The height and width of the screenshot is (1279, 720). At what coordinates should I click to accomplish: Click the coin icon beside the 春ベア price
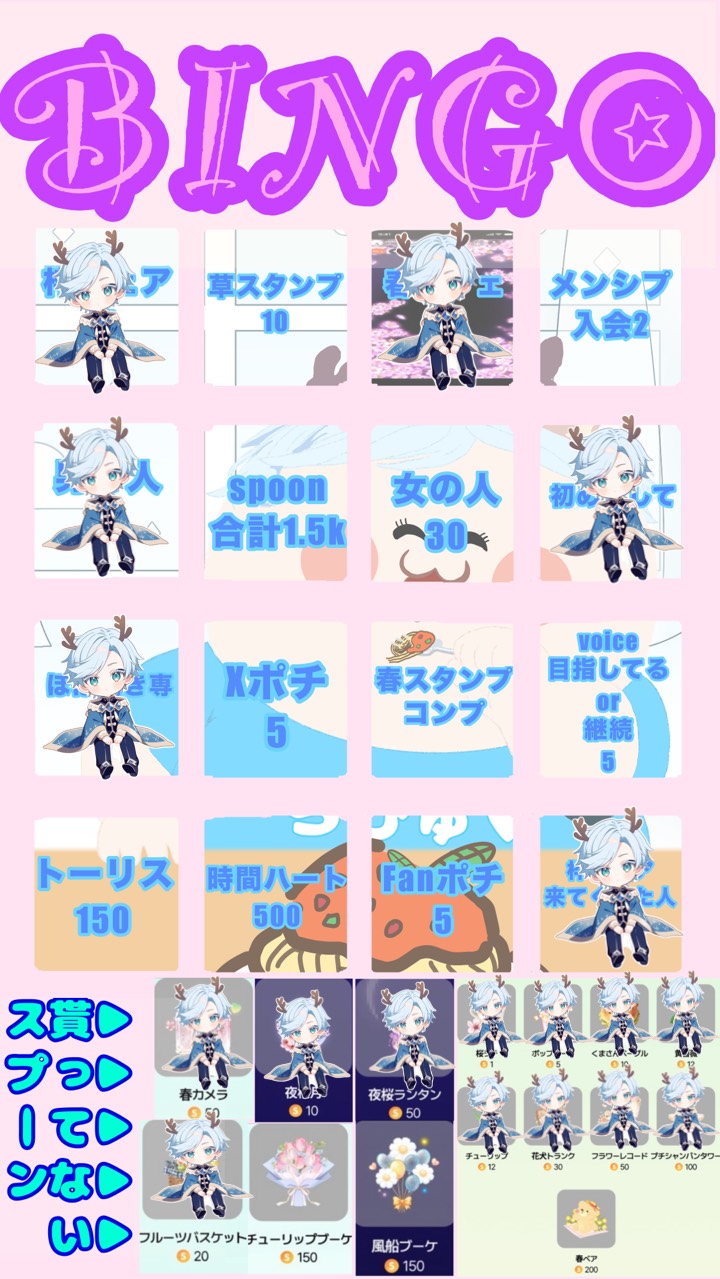pos(576,1267)
